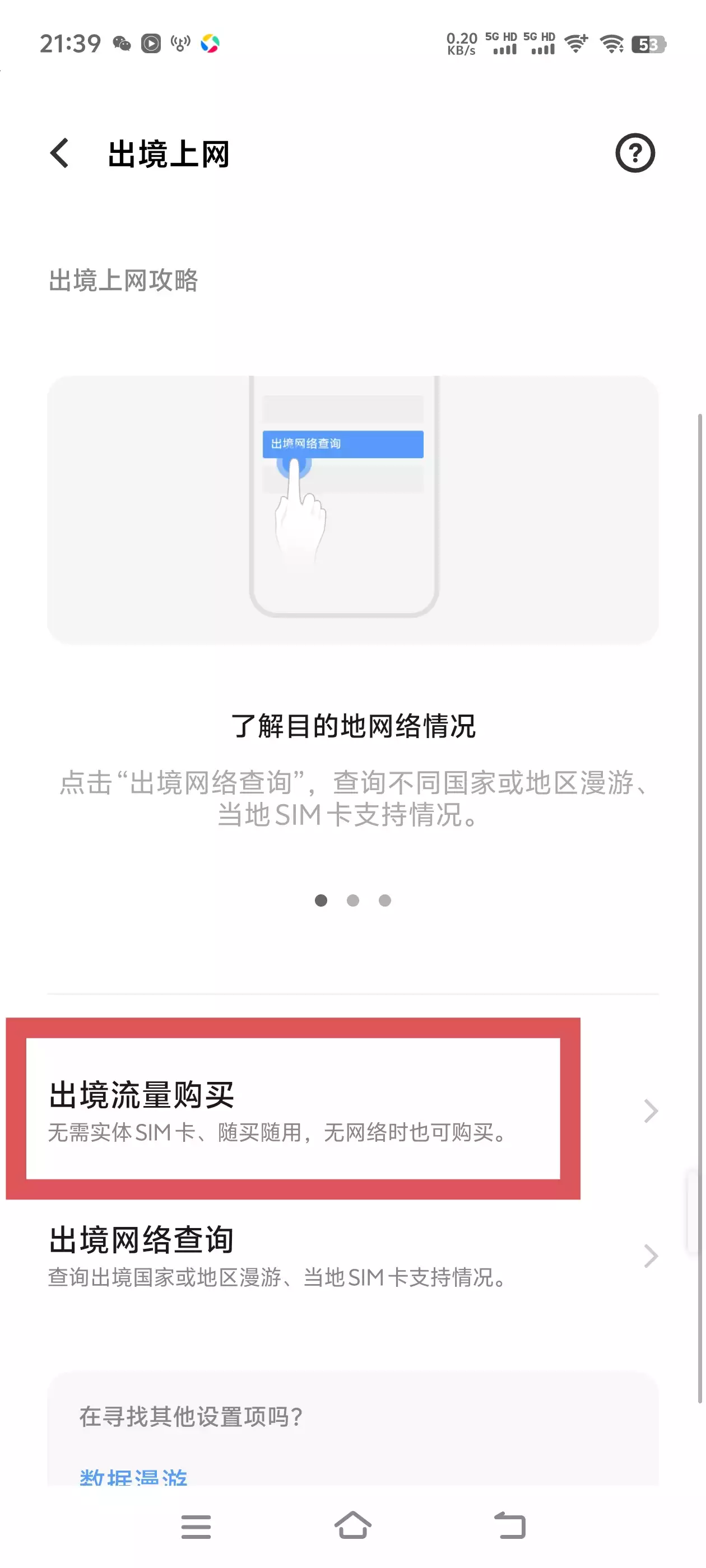Viewport: 706px width, 1568px height.
Task: Jump to the second guide page dot
Action: [352, 900]
